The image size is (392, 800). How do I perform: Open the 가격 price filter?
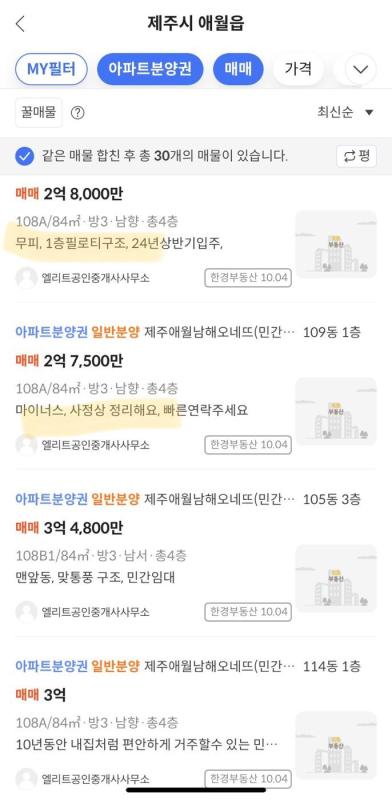click(x=298, y=69)
